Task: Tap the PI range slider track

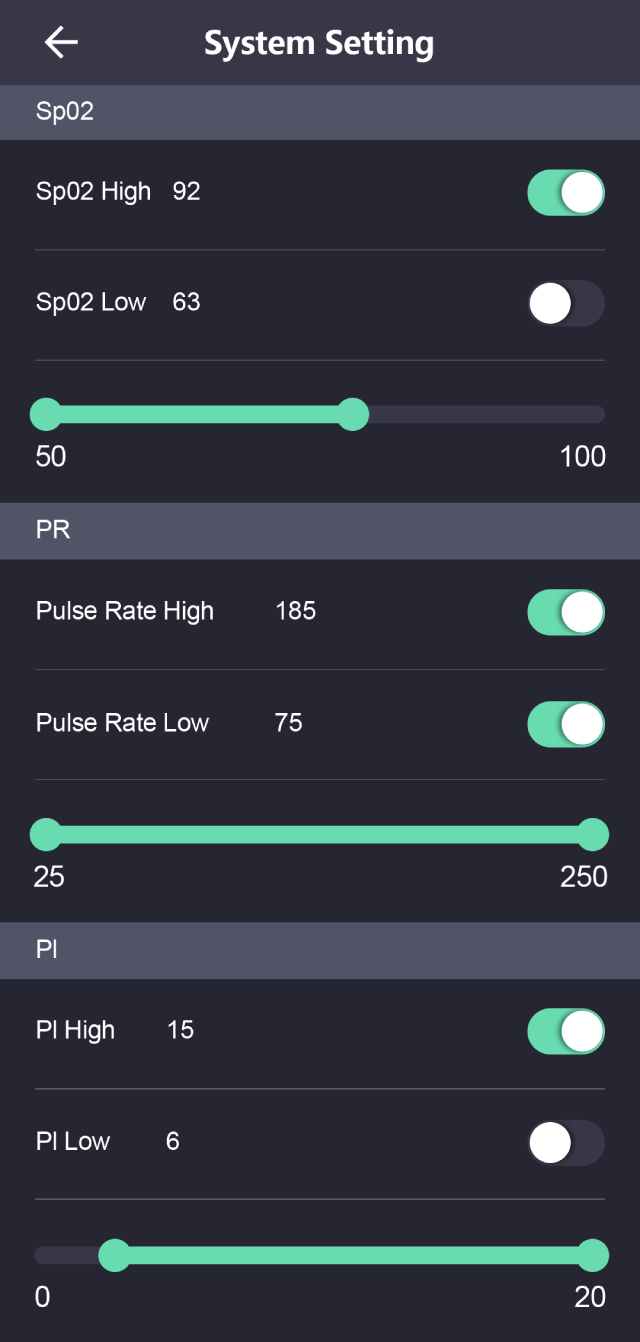Action: click(320, 1254)
